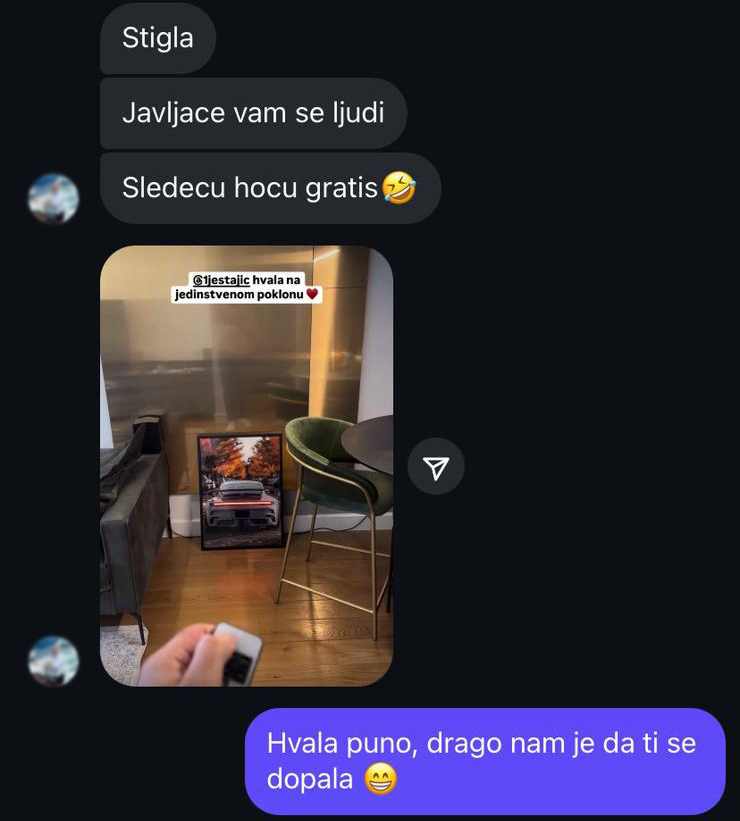This screenshot has height=821, width=740.
Task: Open the shared story with the car poster
Action: [x=246, y=465]
